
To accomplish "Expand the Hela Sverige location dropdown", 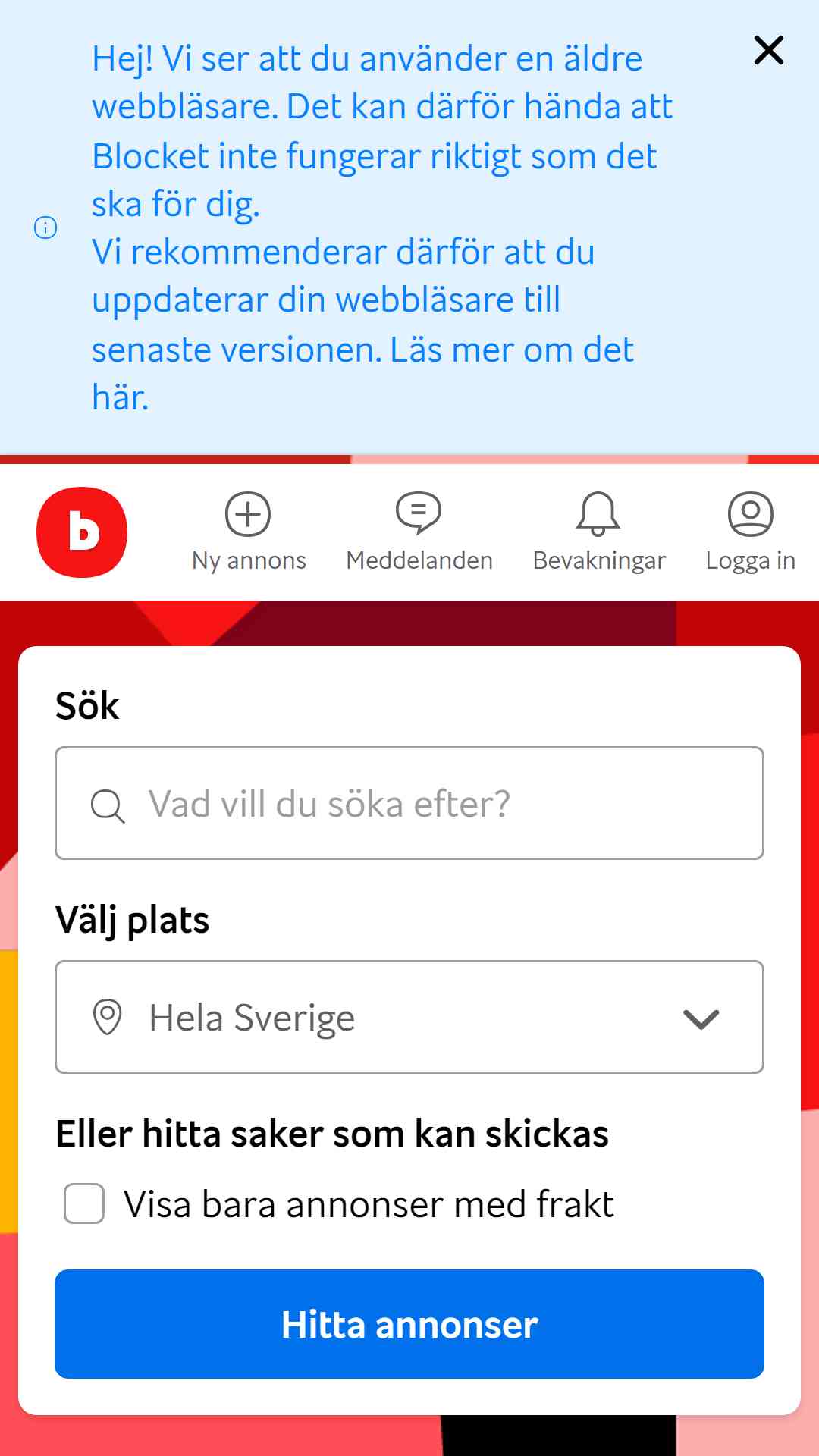I will (x=409, y=1017).
